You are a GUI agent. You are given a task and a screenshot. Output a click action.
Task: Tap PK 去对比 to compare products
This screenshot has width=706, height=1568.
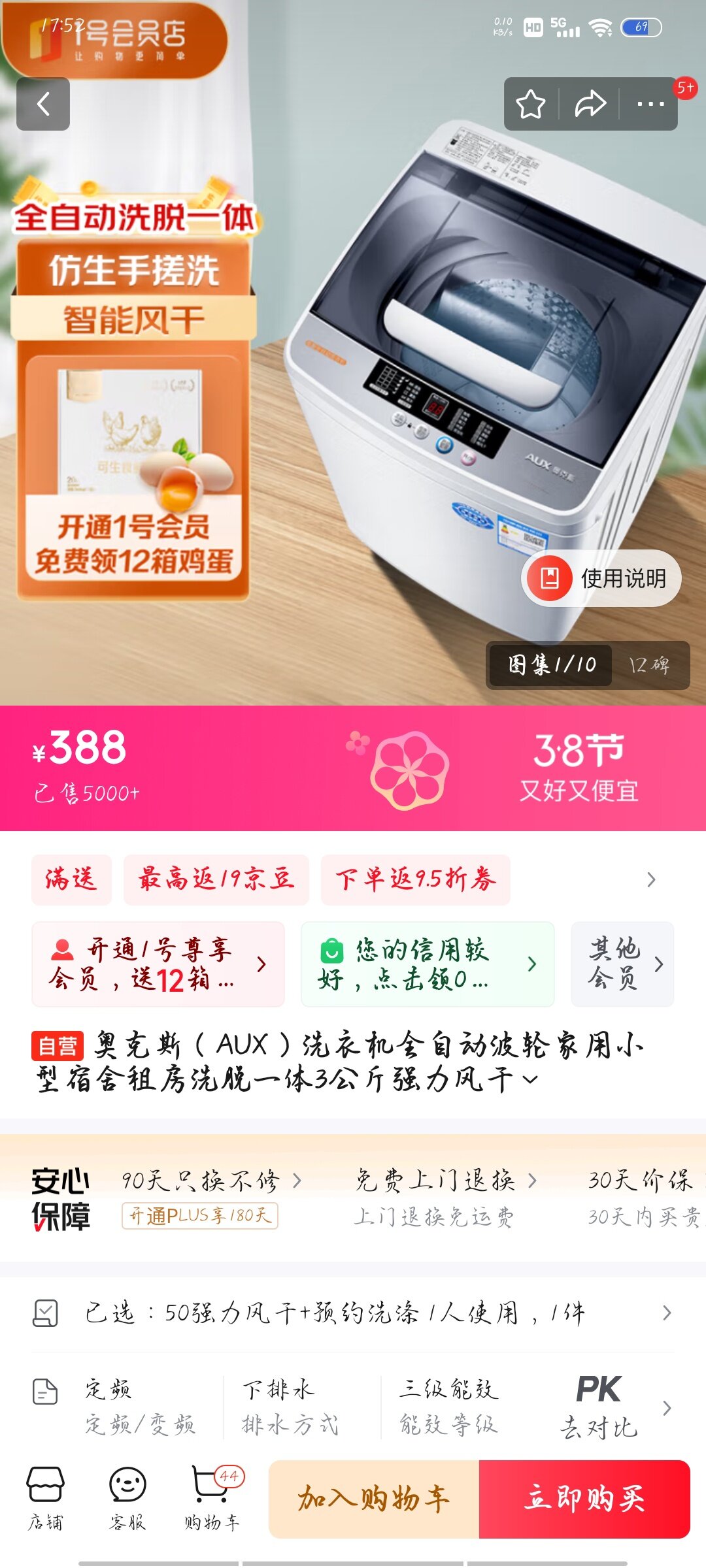(x=599, y=1407)
